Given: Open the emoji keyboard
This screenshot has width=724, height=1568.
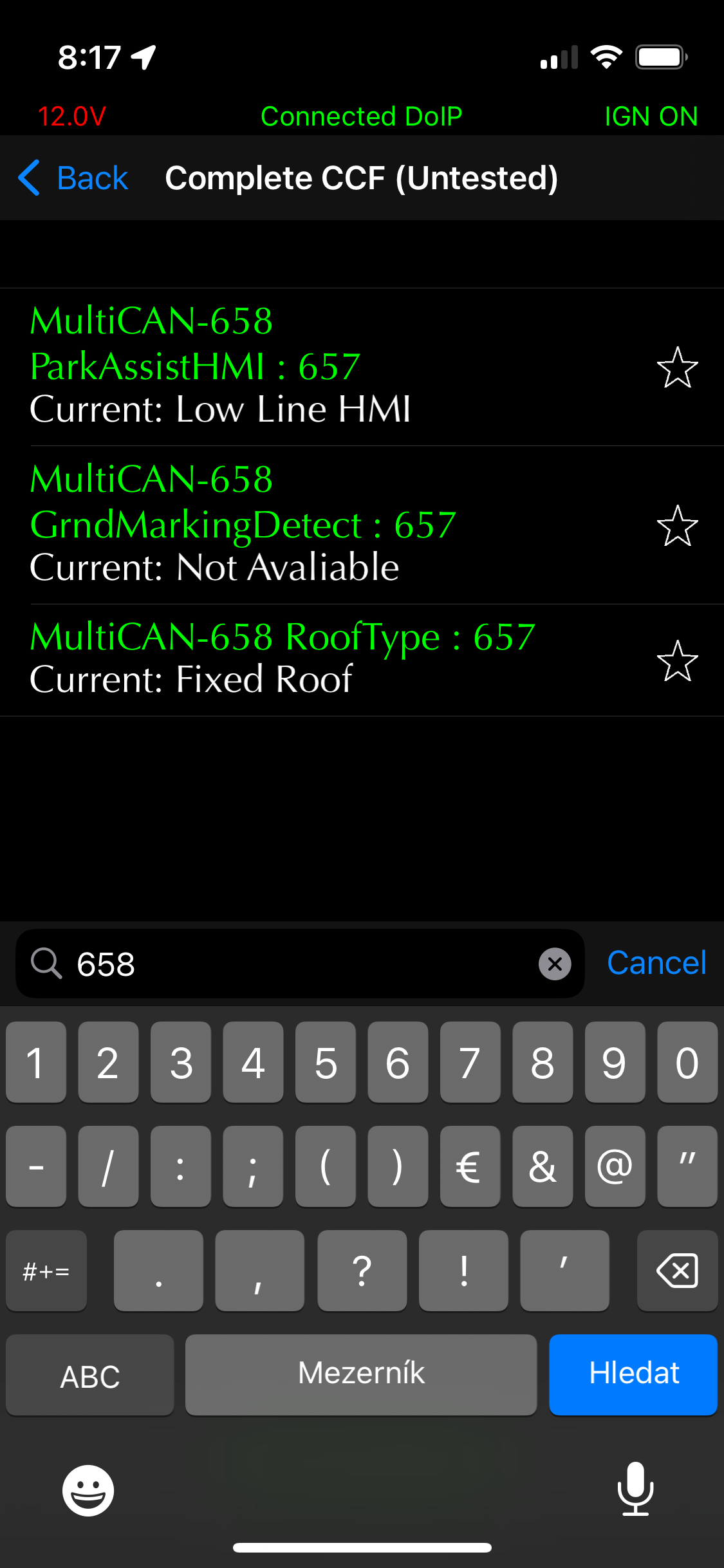Looking at the screenshot, I should pos(88,1490).
